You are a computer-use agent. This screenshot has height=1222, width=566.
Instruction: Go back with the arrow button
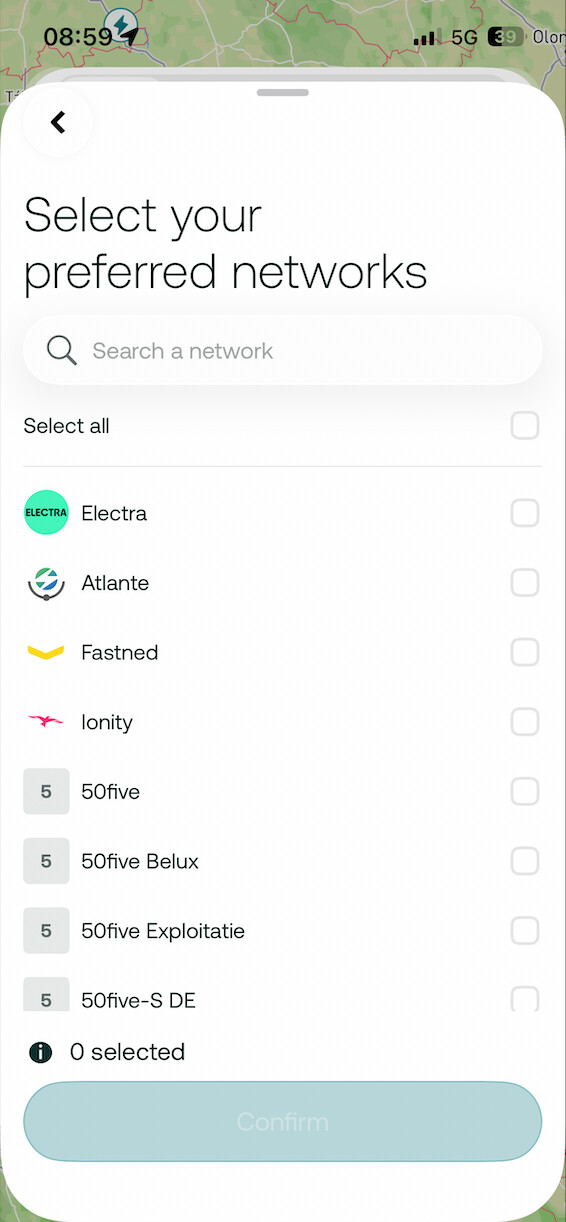[58, 122]
